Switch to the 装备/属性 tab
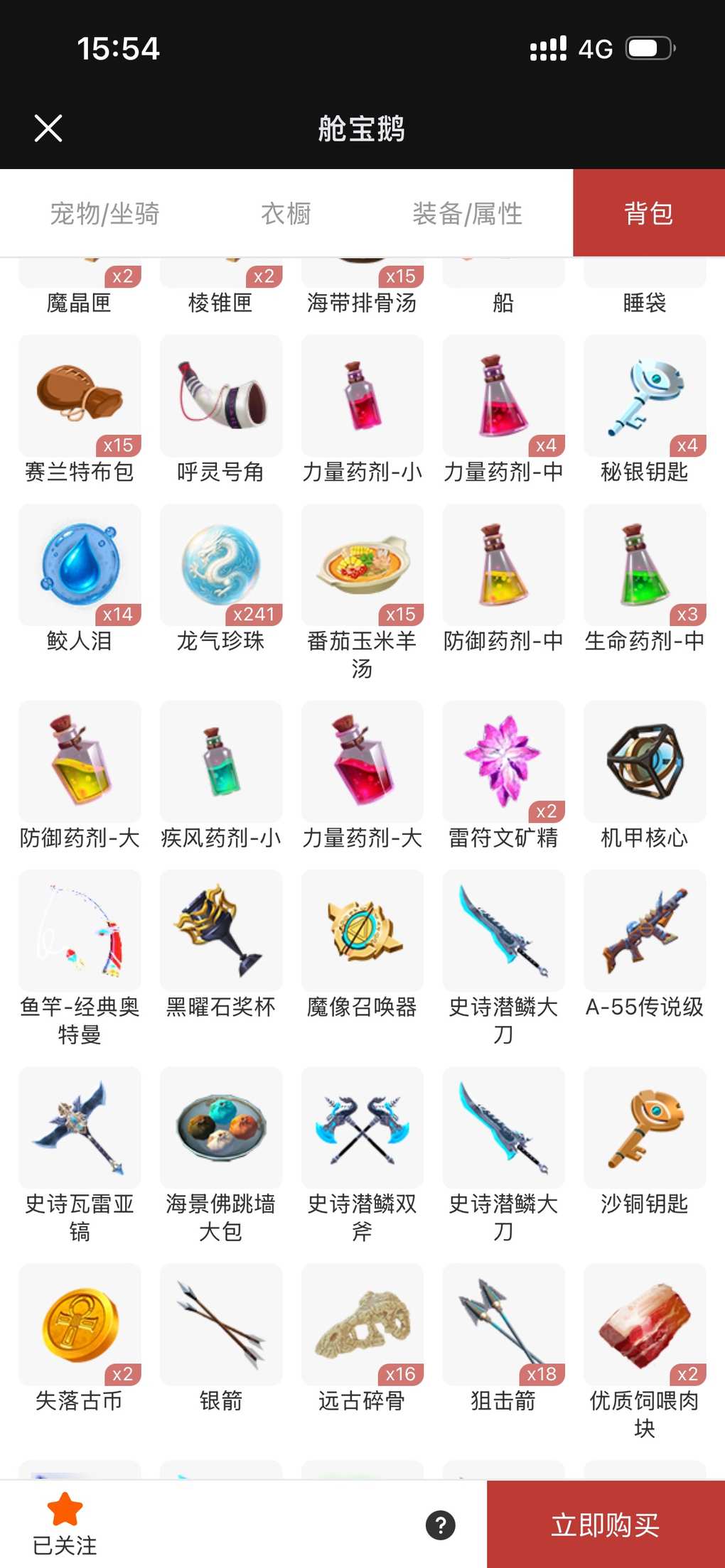 pyautogui.click(x=467, y=213)
